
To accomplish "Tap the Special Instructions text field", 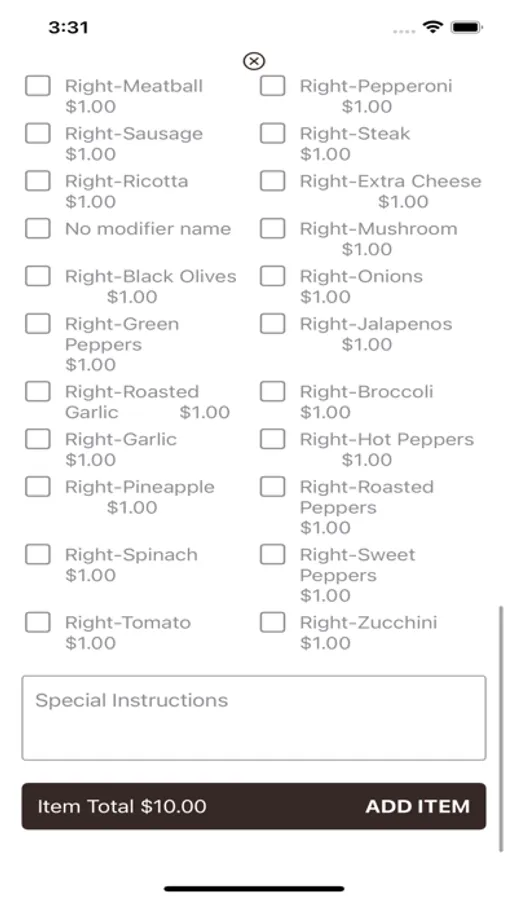I will click(254, 718).
